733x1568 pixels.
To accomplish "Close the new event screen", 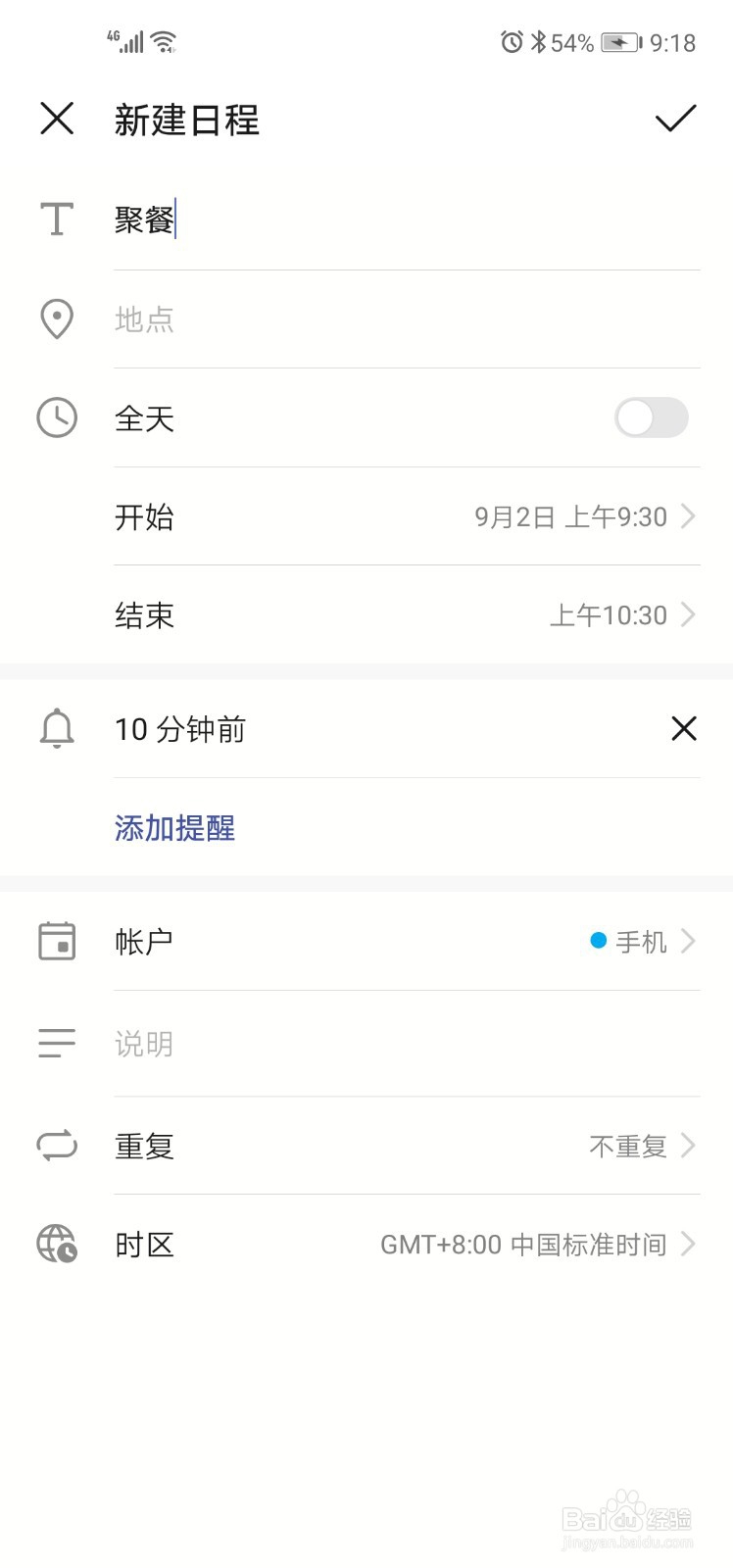I will (x=57, y=119).
